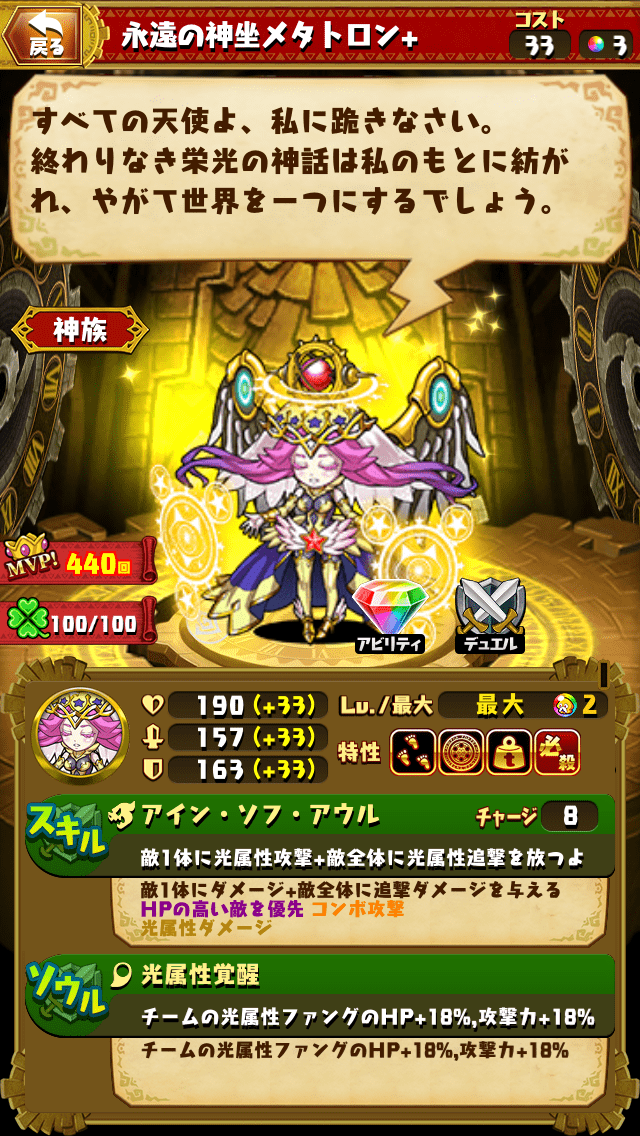Tap the 必殺 trait icon
This screenshot has width=640, height=1136.
(x=557, y=752)
